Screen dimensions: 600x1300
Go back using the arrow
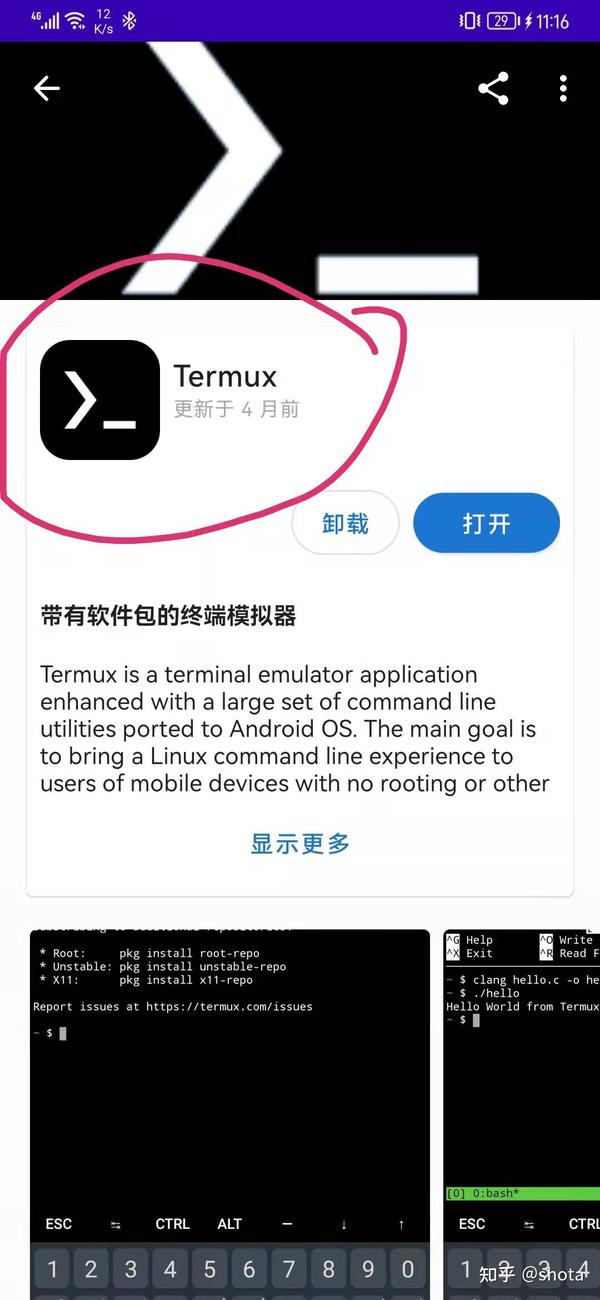click(x=47, y=88)
